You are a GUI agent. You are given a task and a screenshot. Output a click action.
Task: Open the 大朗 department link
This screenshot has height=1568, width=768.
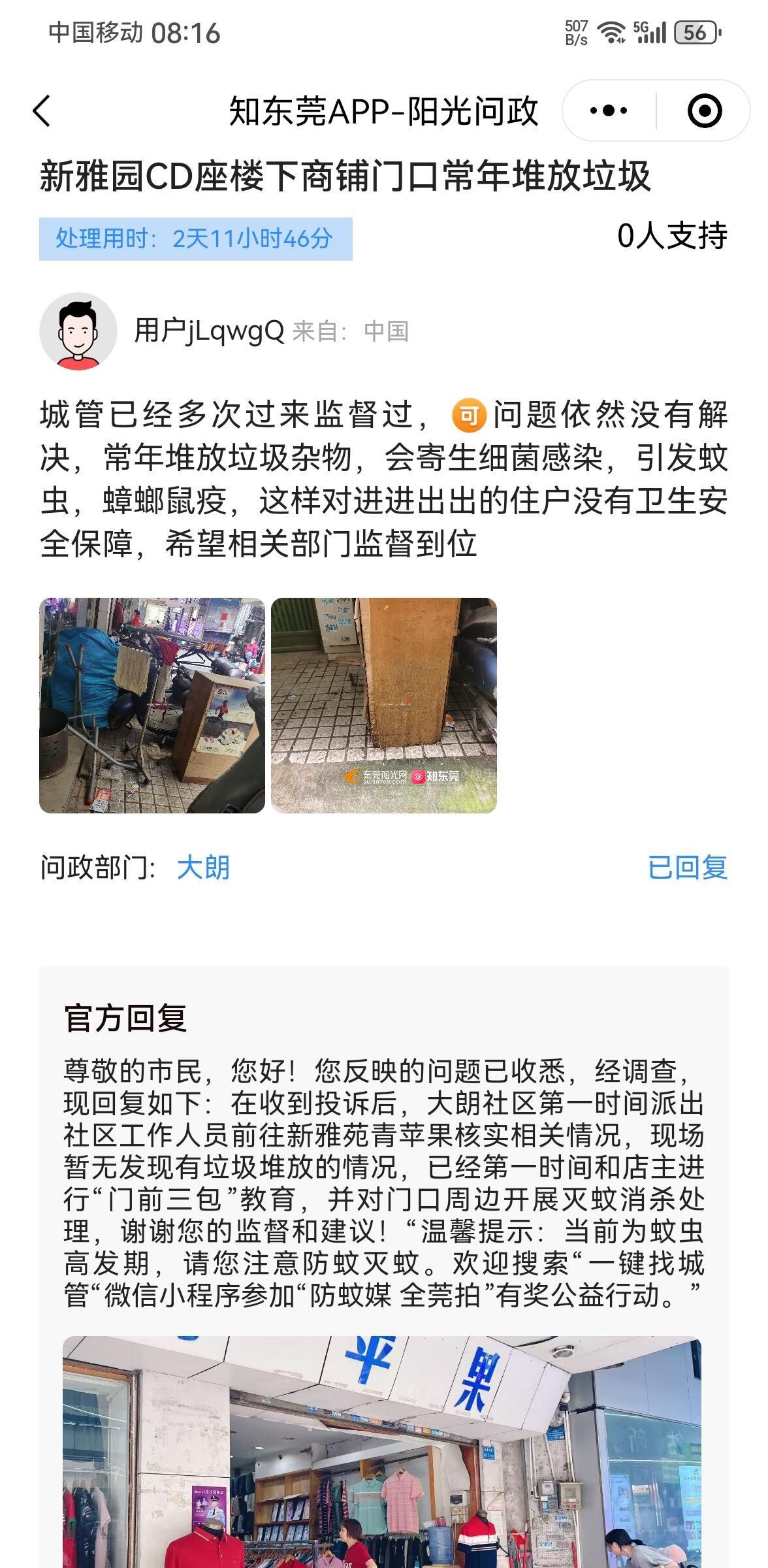coord(203,868)
